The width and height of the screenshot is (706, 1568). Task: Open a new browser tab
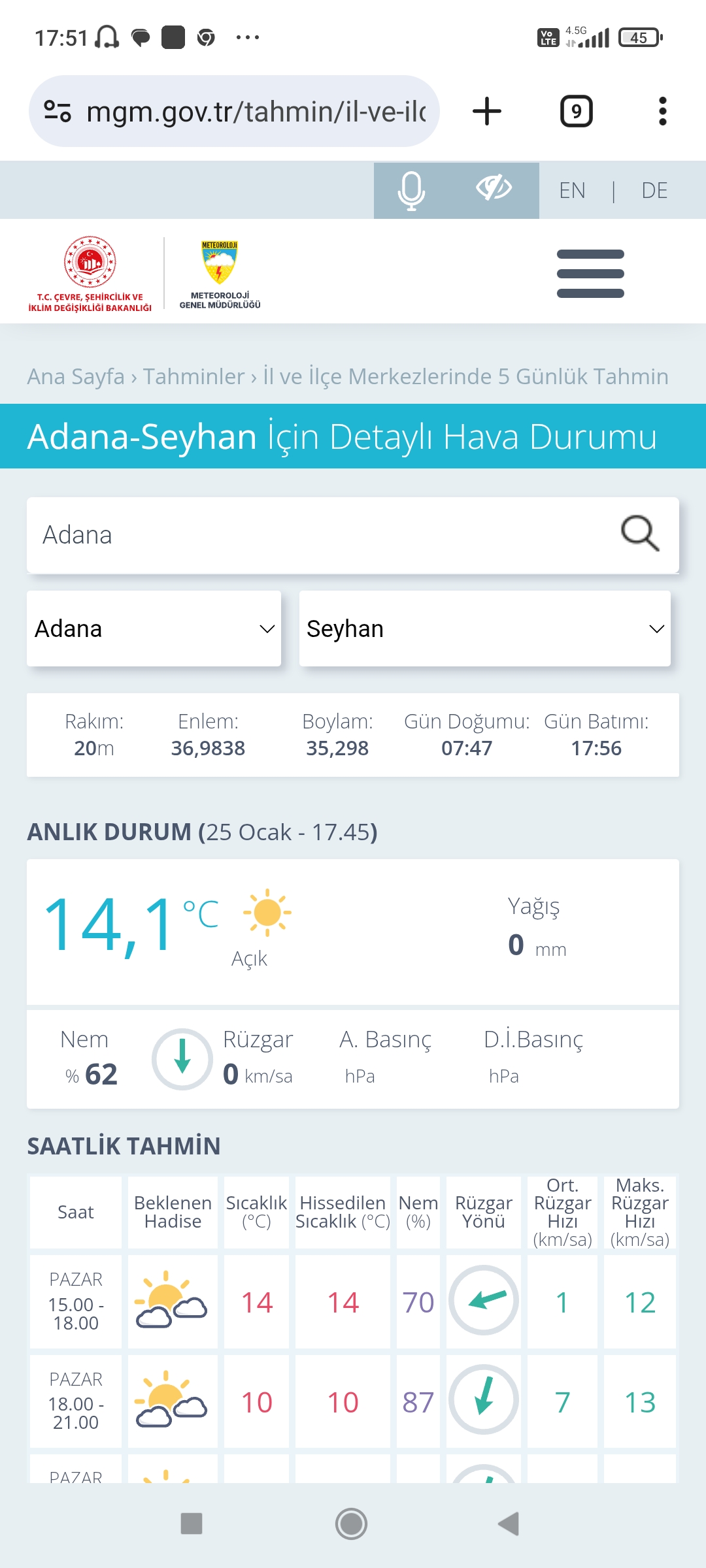click(487, 111)
